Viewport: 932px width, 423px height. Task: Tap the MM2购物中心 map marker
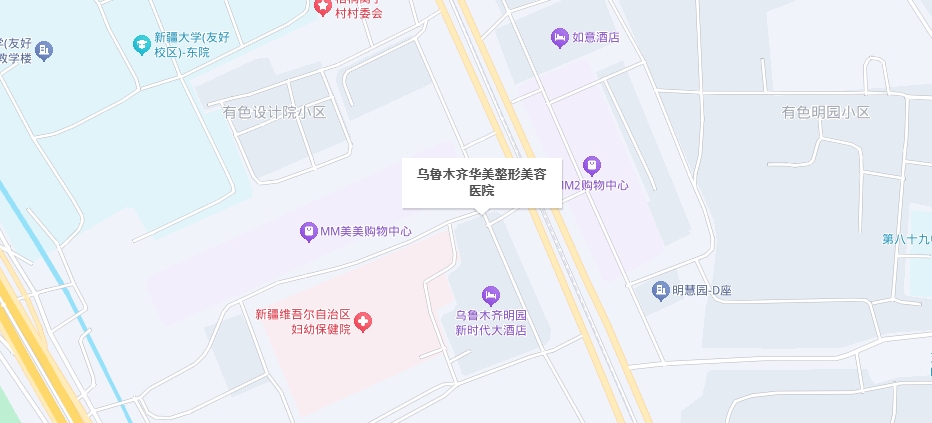point(592,164)
